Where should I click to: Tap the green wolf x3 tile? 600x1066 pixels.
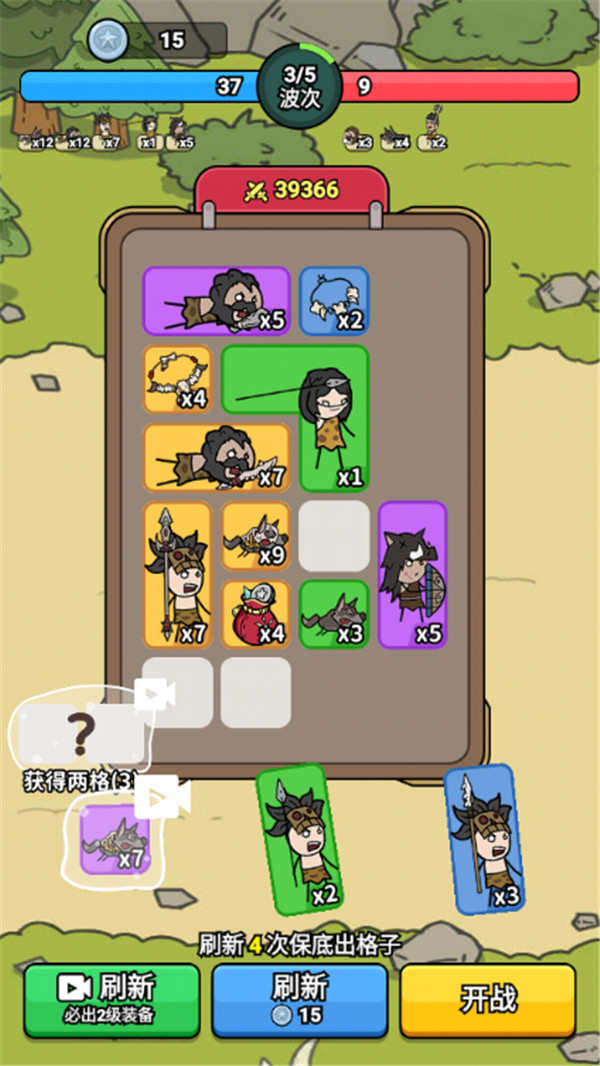click(x=334, y=614)
